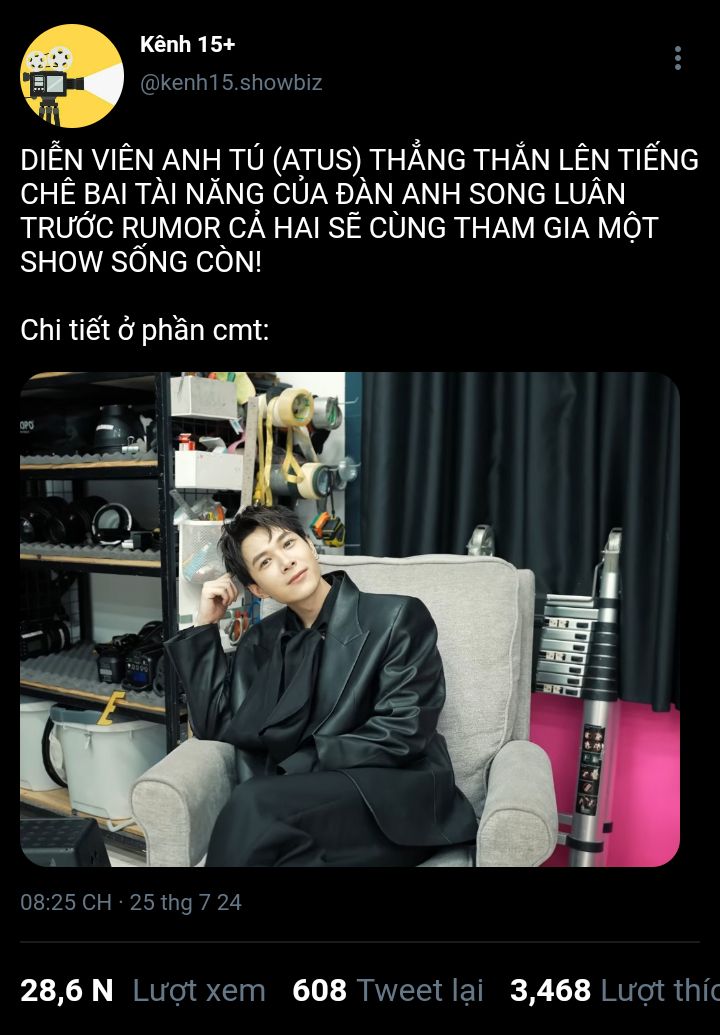Open Kênh 15+ profile picture
This screenshot has width=720, height=1035.
pyautogui.click(x=72, y=76)
